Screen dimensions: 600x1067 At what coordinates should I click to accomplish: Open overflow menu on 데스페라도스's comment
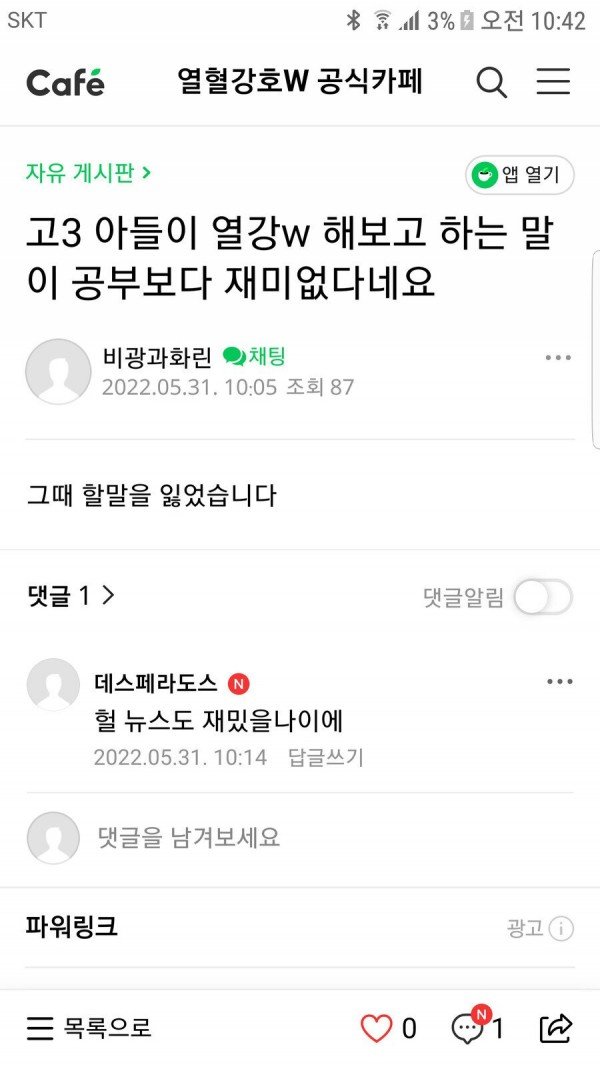pyautogui.click(x=560, y=682)
